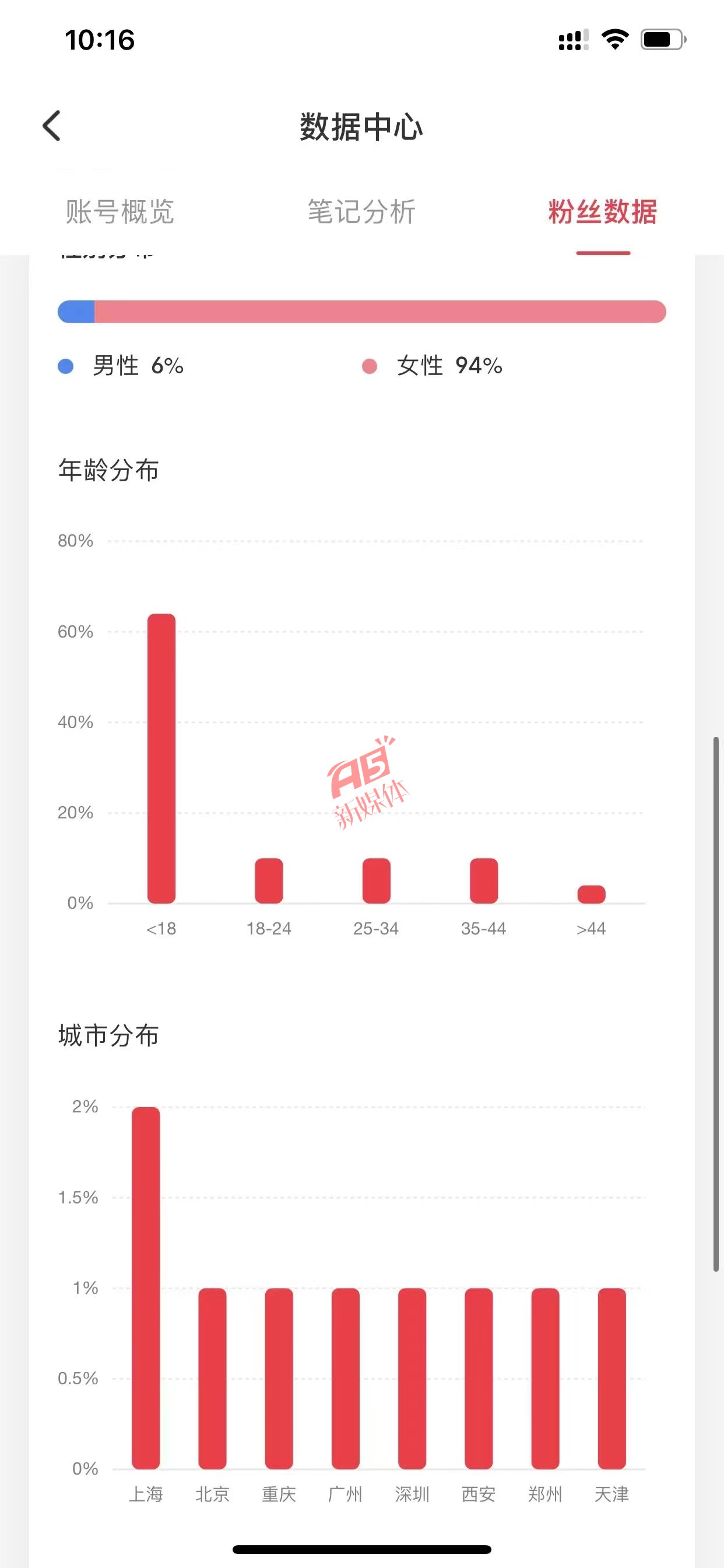
Task: Select the 粉丝数据 tab
Action: click(602, 212)
